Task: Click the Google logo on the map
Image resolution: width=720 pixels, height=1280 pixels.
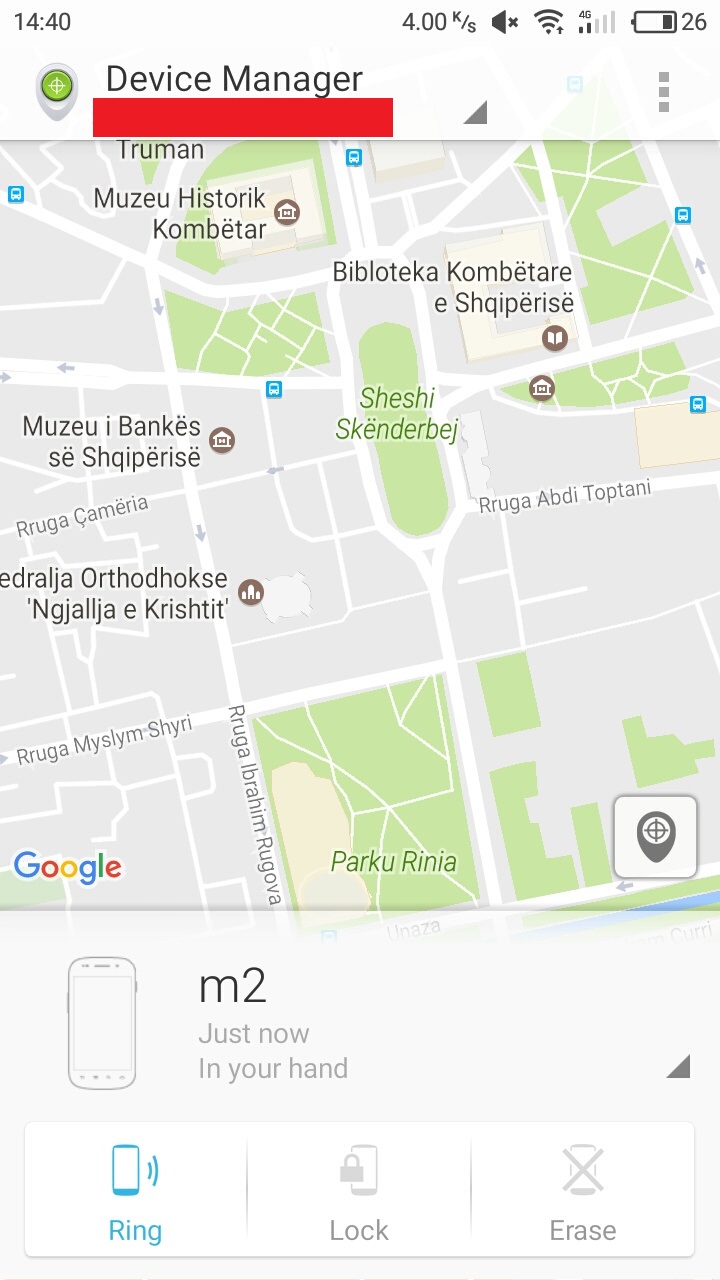Action: point(68,868)
